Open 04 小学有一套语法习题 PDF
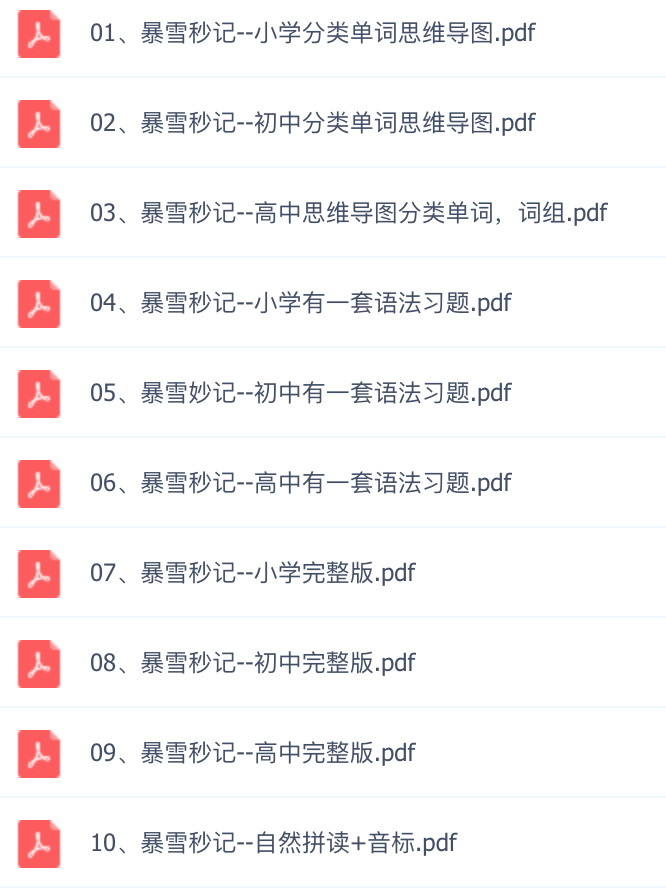This screenshot has width=666, height=888. [x=300, y=303]
